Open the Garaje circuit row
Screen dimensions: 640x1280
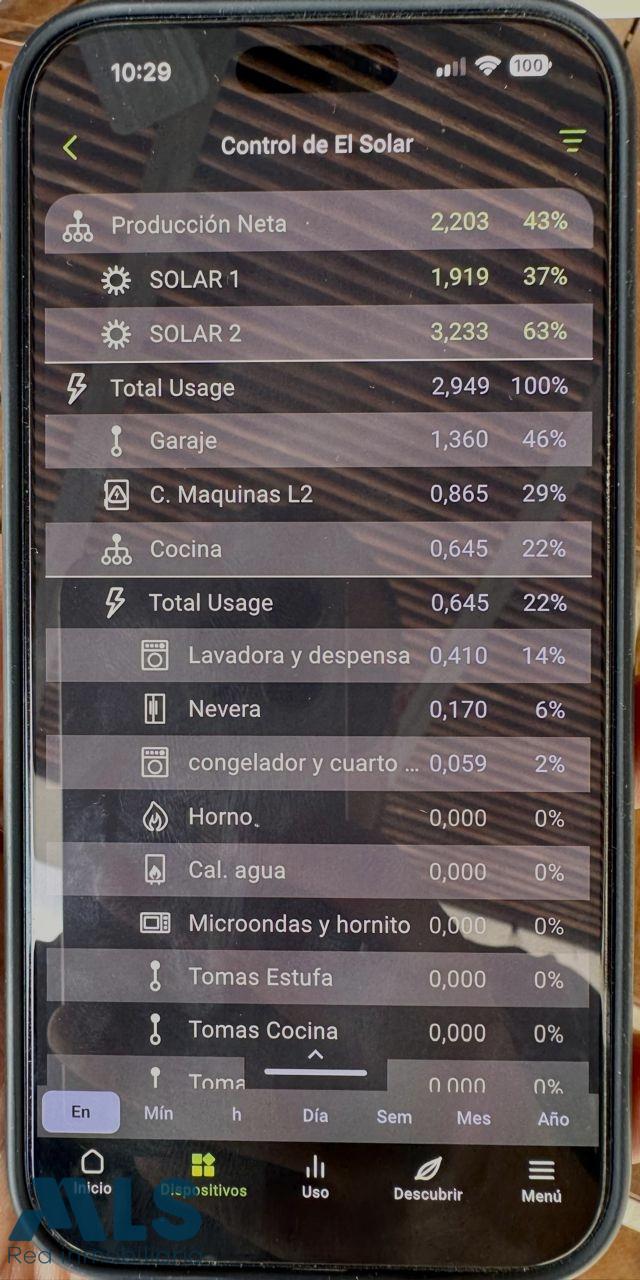[x=318, y=440]
